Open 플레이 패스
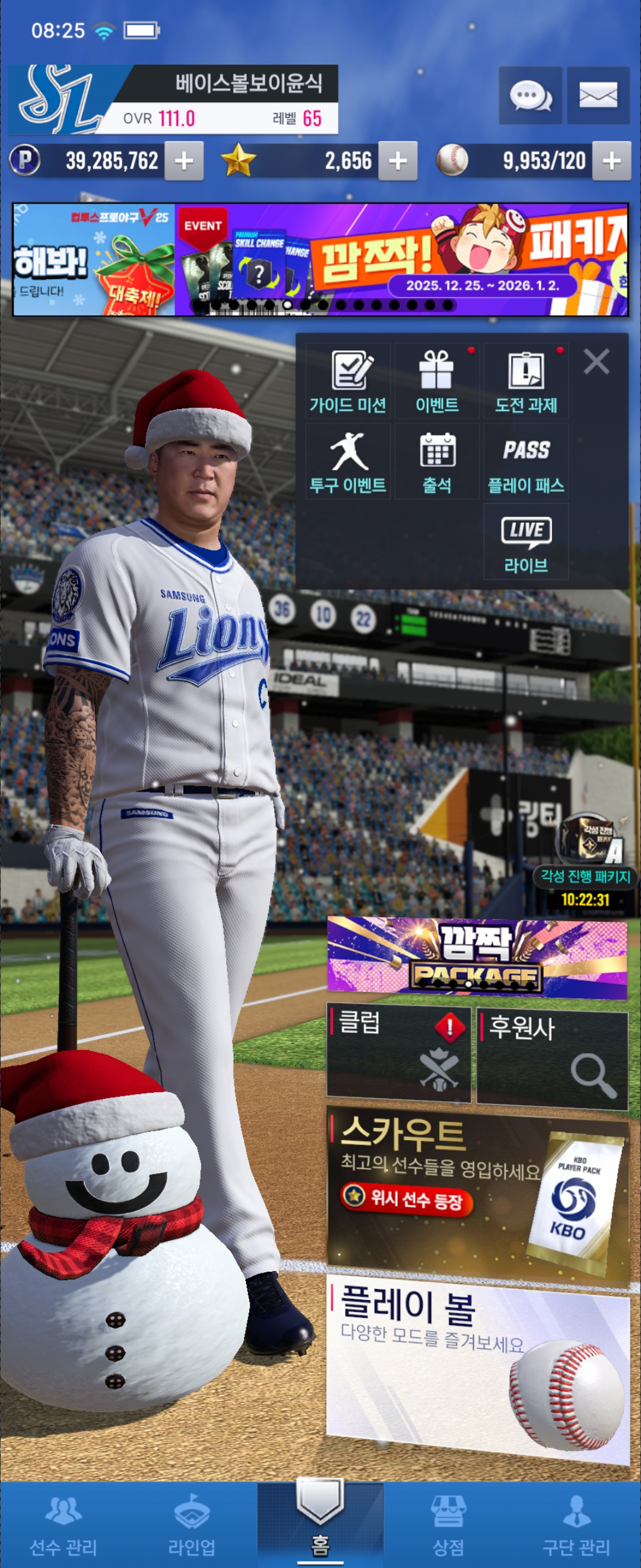 click(x=525, y=461)
